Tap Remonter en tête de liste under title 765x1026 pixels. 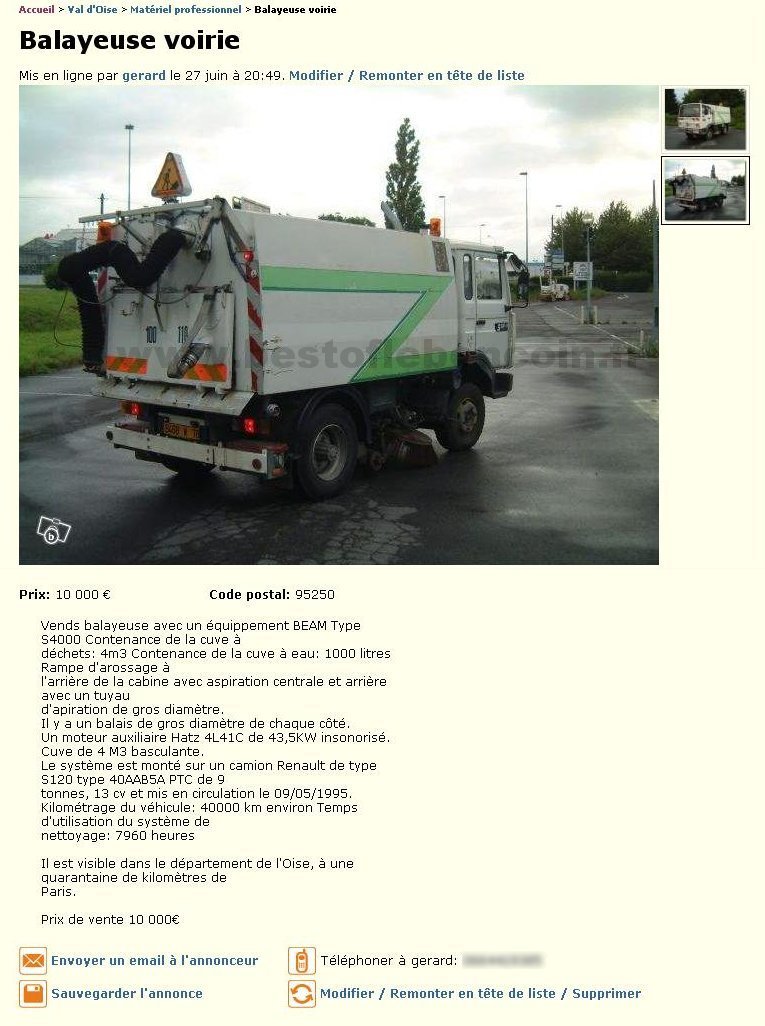[x=441, y=75]
